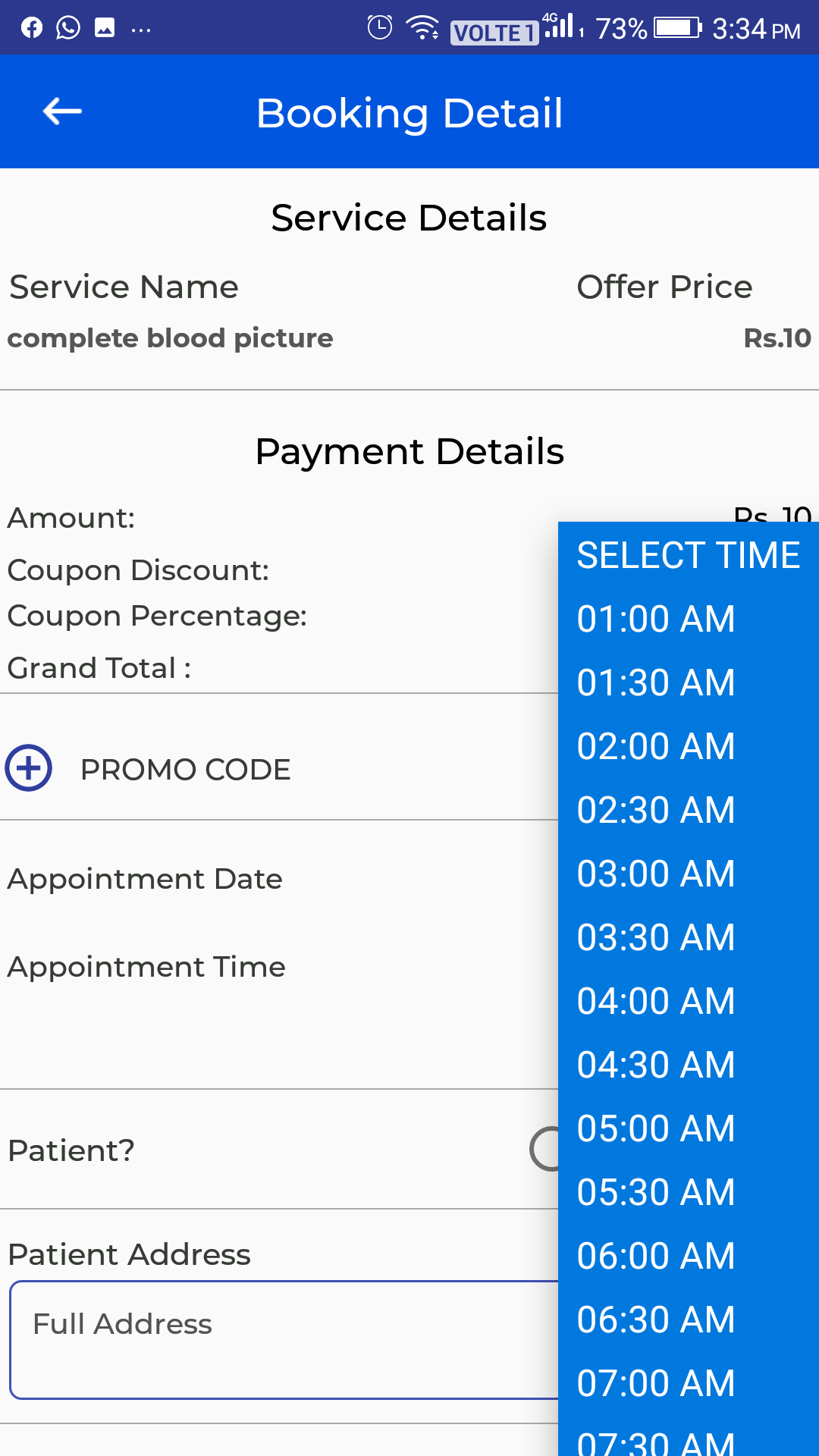The height and width of the screenshot is (1456, 819).
Task: Select 05:30 AM slot
Action: tap(689, 1192)
